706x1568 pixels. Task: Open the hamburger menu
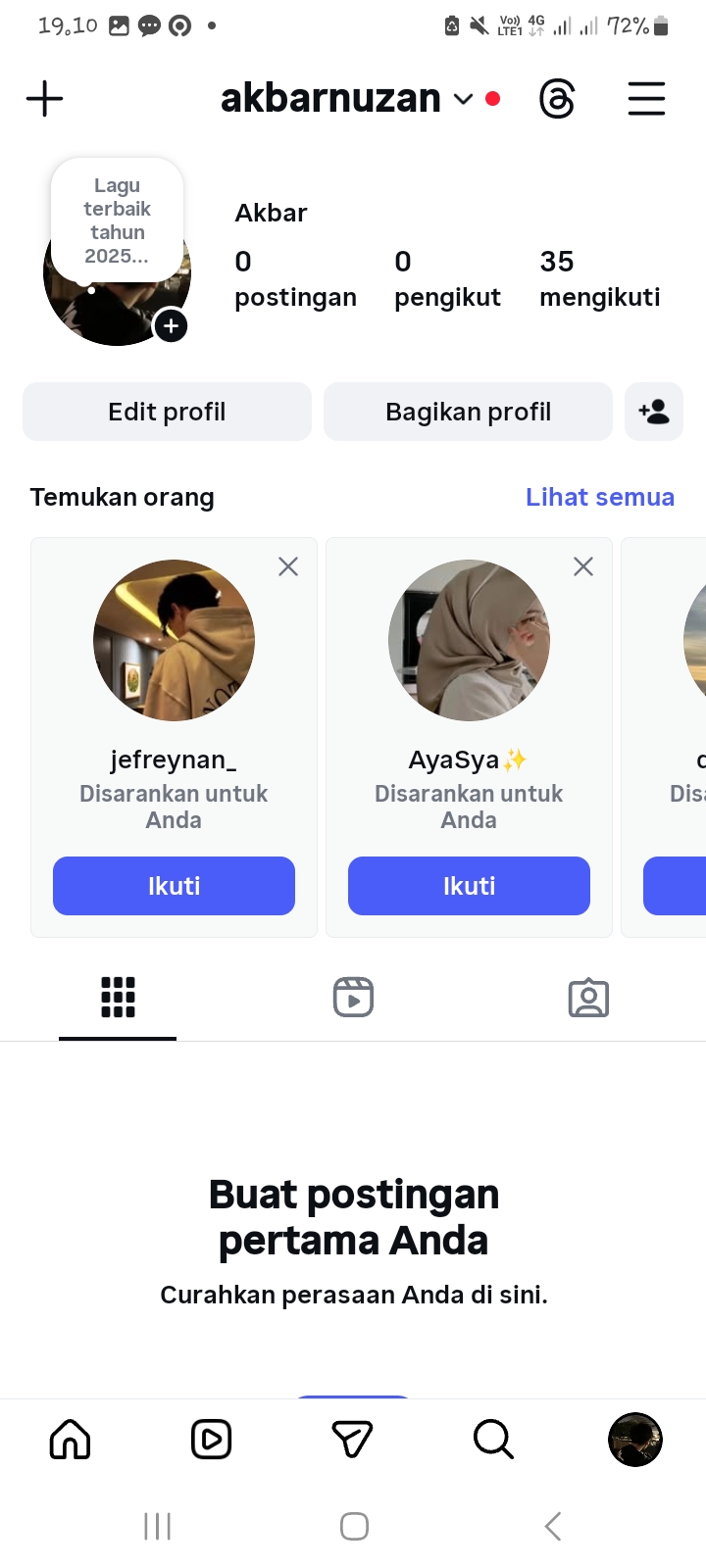(646, 99)
